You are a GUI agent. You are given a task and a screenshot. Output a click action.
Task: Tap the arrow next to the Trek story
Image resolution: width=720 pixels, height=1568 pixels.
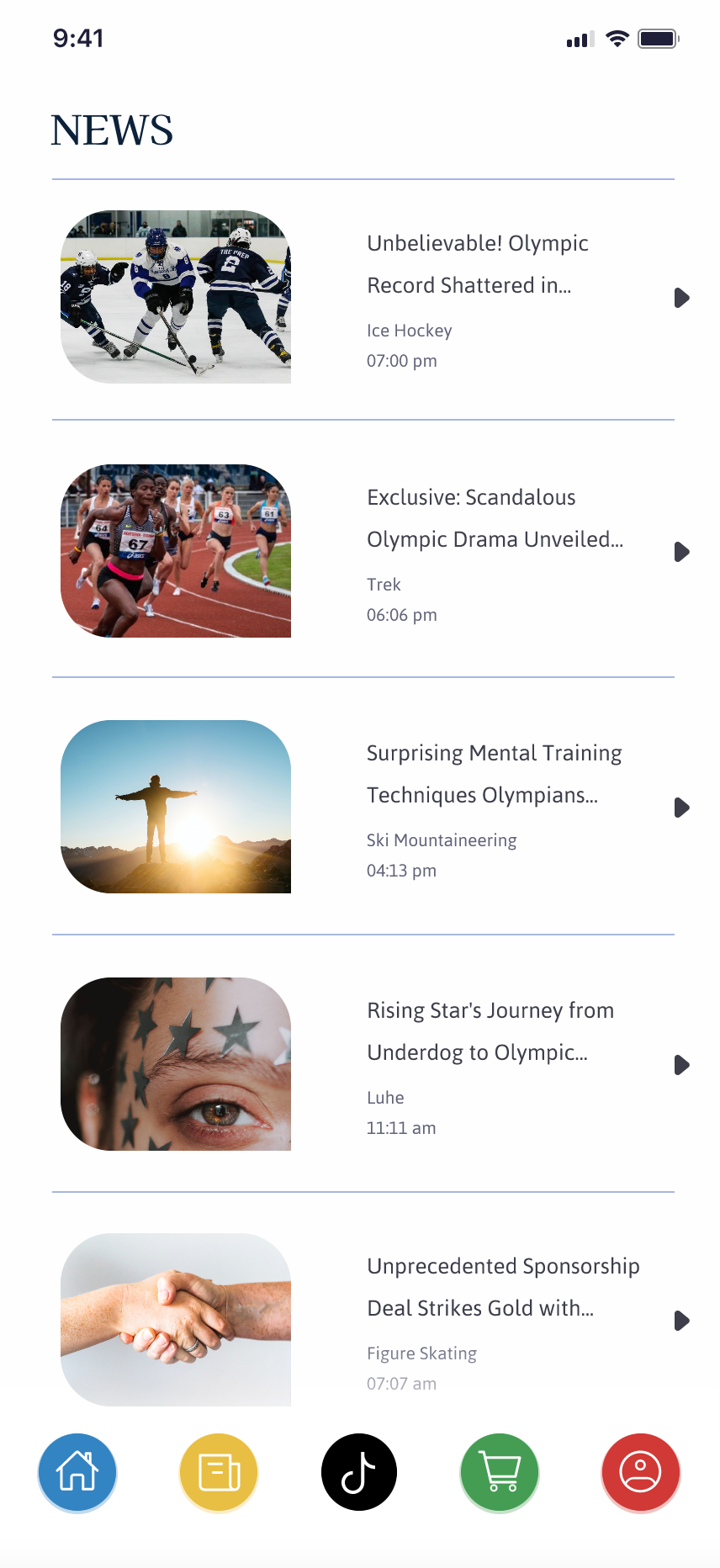(681, 552)
